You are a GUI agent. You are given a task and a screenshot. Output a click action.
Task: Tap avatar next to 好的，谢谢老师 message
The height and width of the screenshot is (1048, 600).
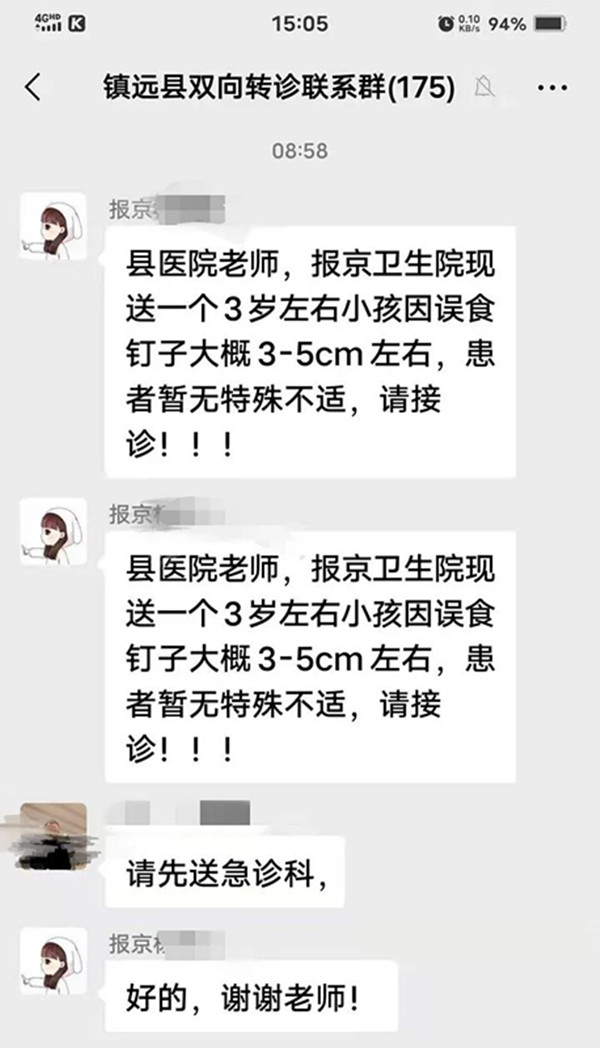pyautogui.click(x=53, y=964)
